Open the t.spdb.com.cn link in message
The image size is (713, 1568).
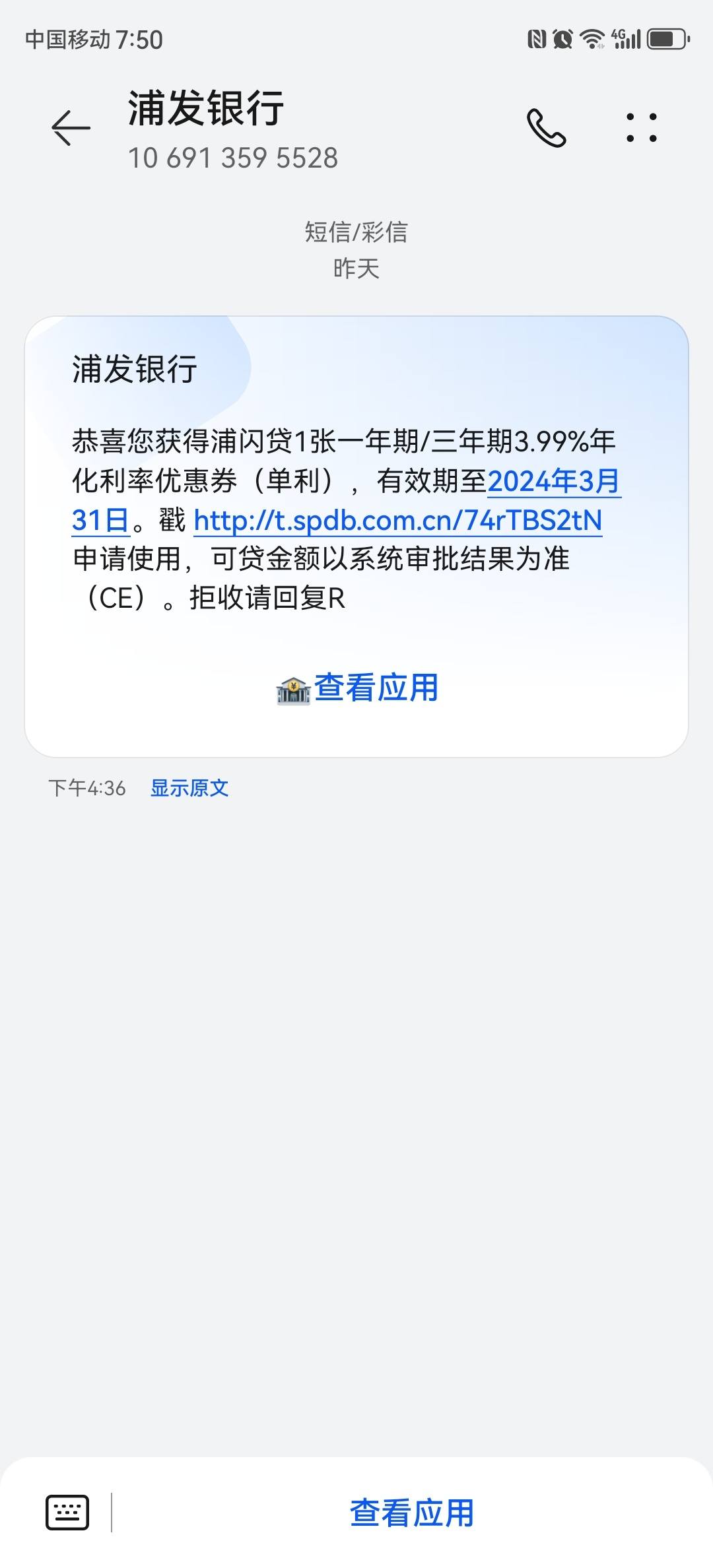pos(397,521)
